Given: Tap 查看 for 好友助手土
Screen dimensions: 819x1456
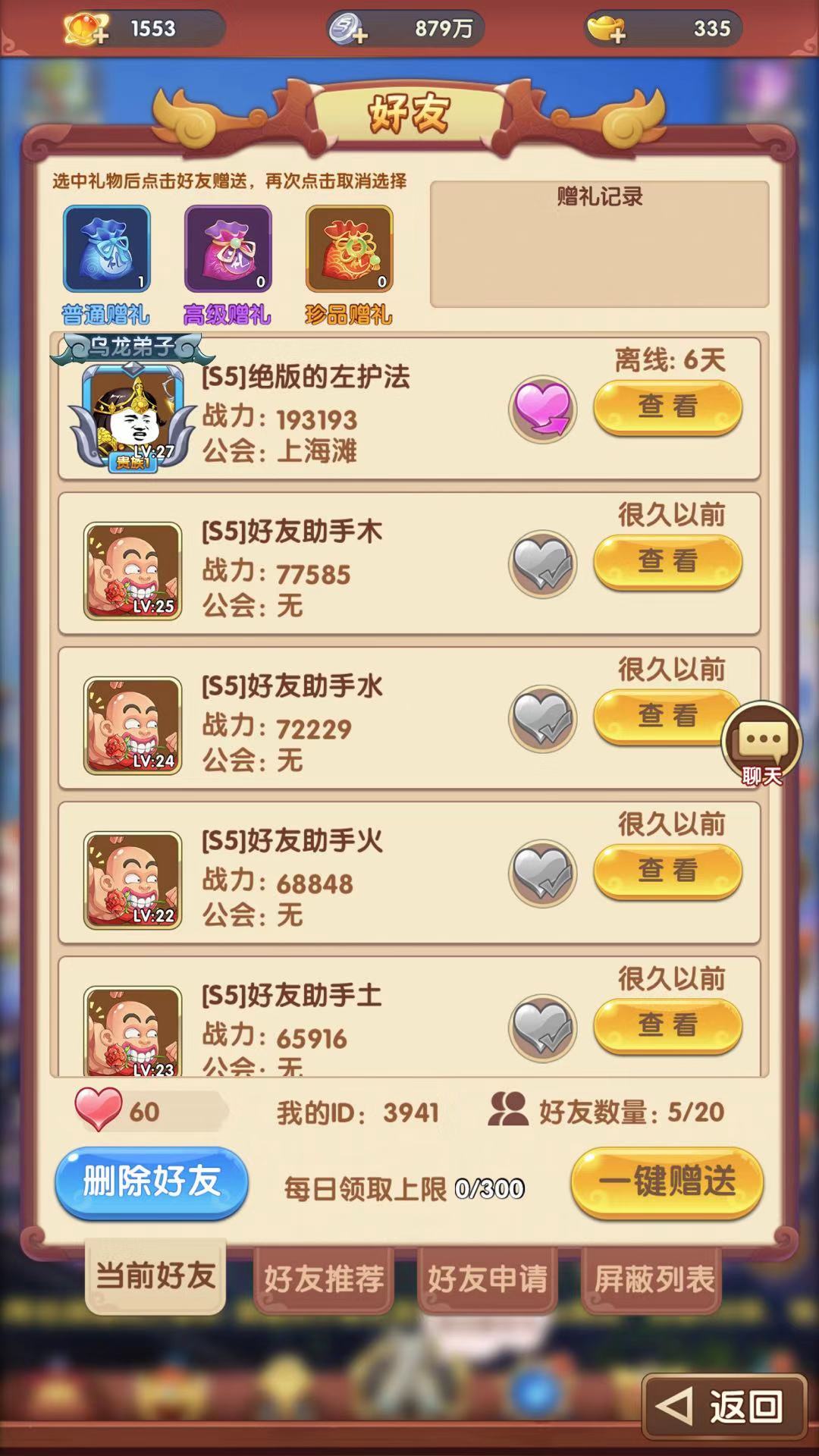Looking at the screenshot, I should [x=667, y=1025].
